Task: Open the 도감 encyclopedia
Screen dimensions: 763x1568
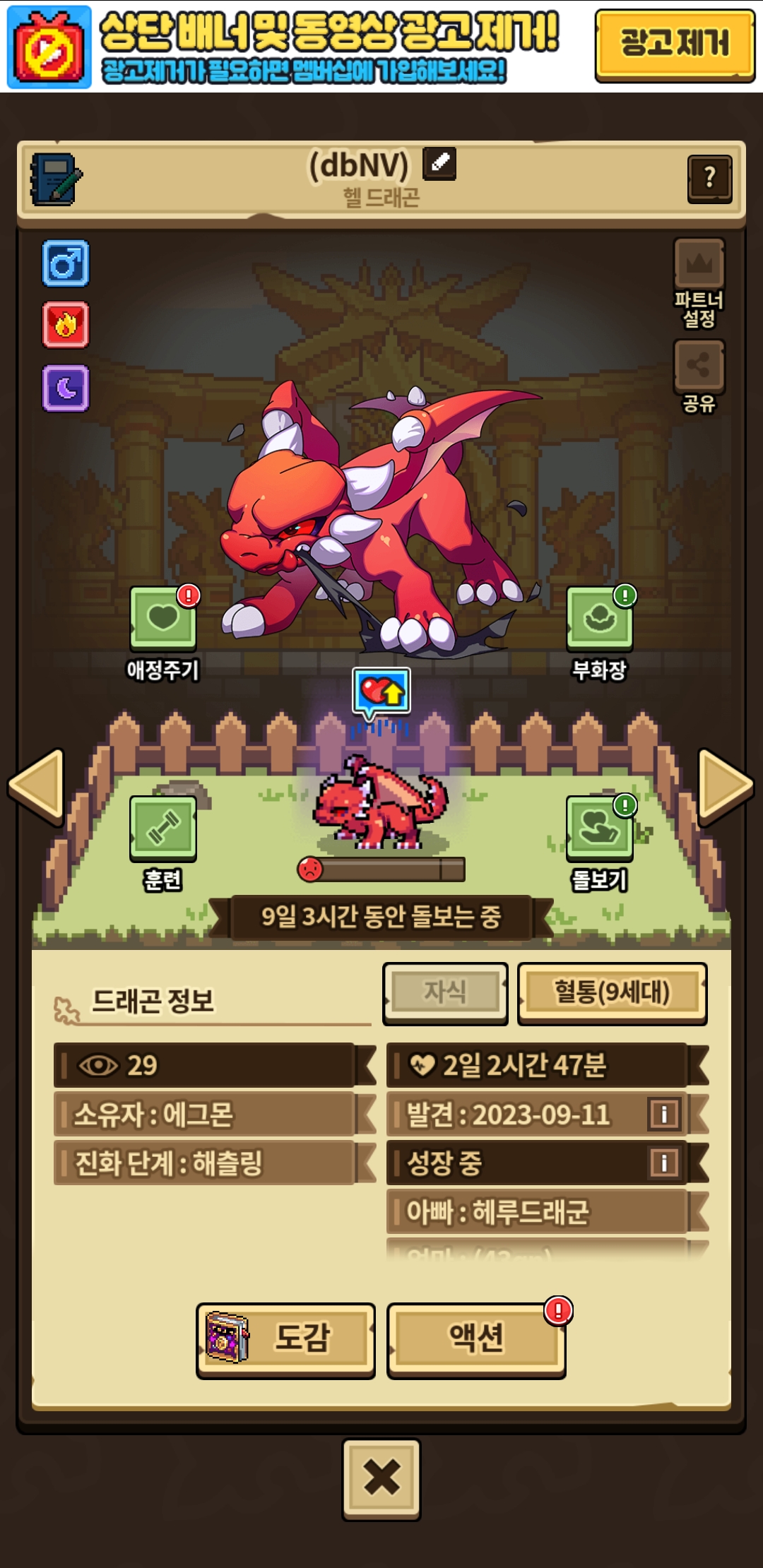Action: point(285,1338)
